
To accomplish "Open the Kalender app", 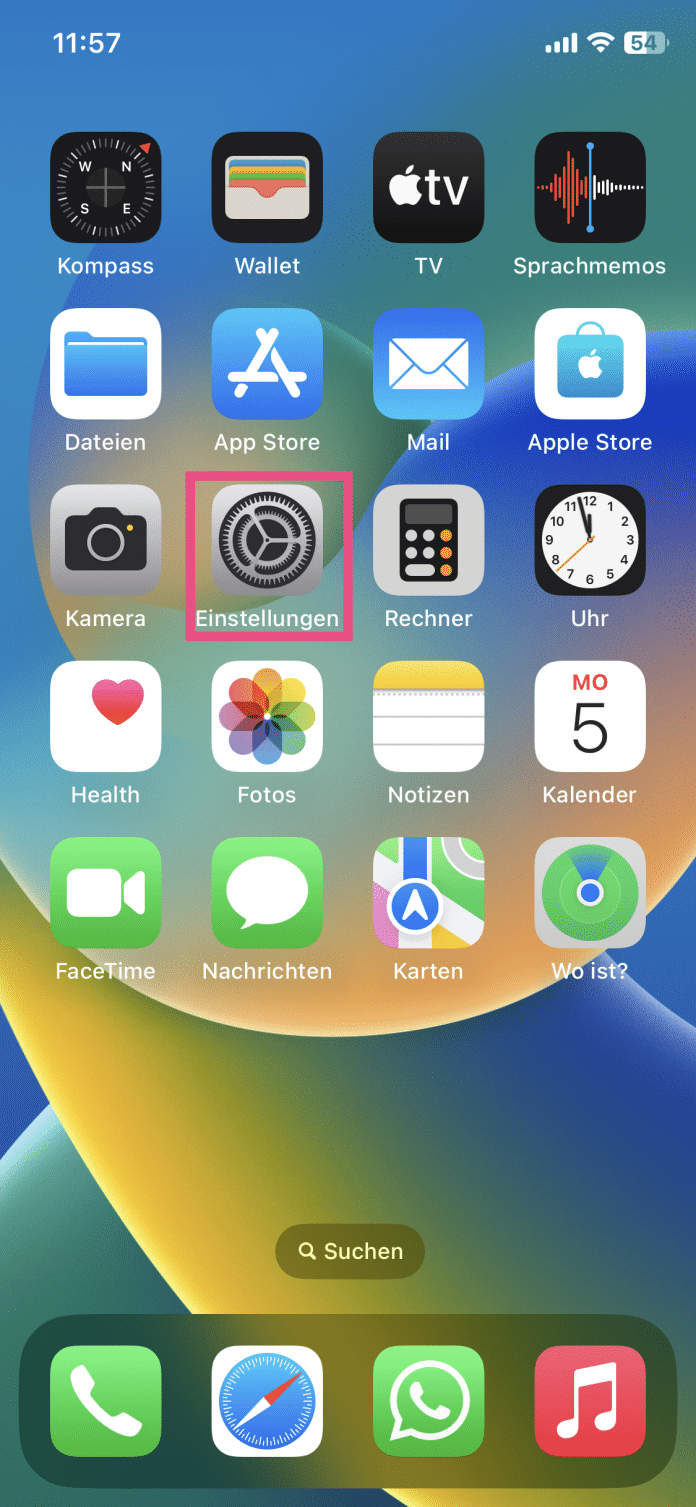I will (x=590, y=716).
